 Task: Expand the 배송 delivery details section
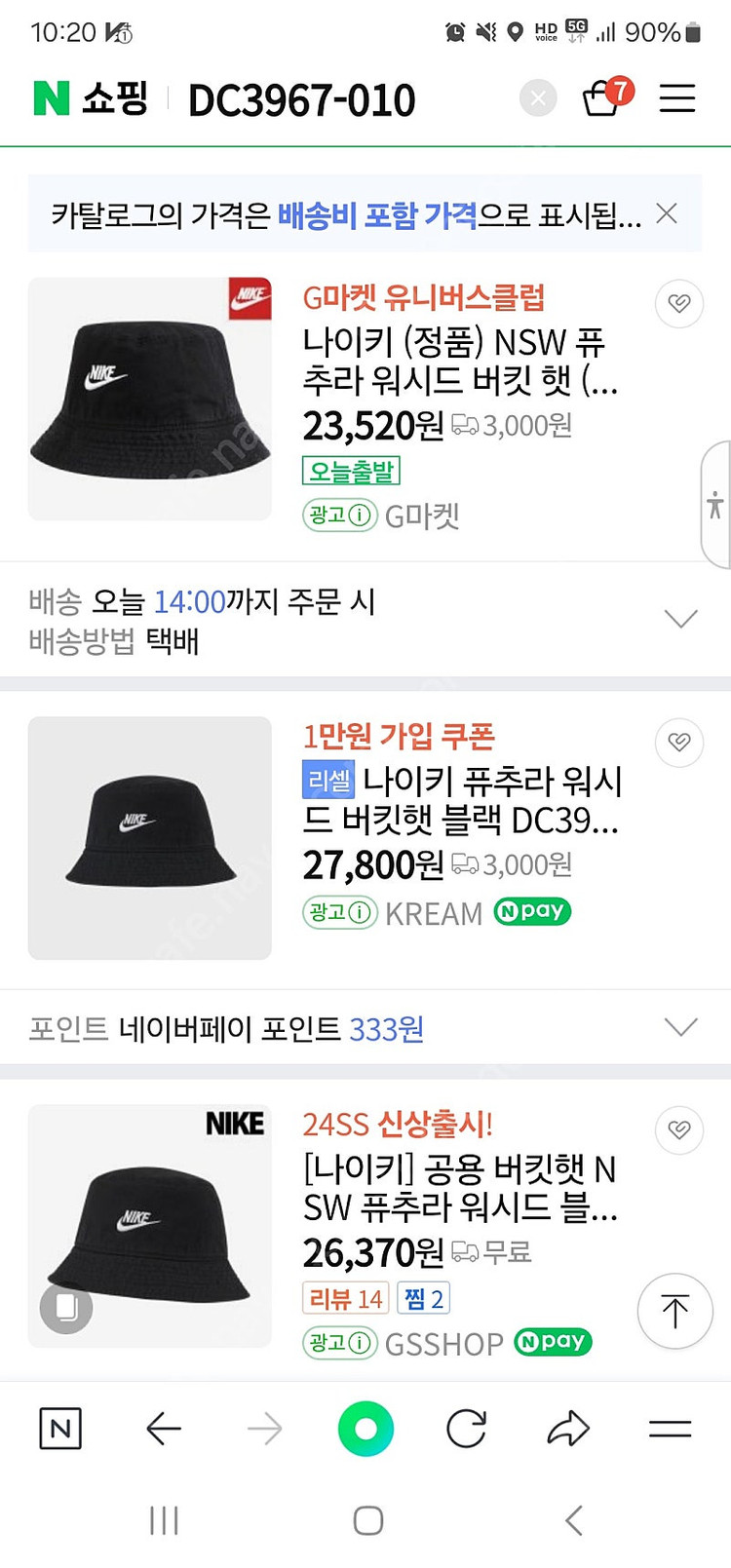pos(680,618)
